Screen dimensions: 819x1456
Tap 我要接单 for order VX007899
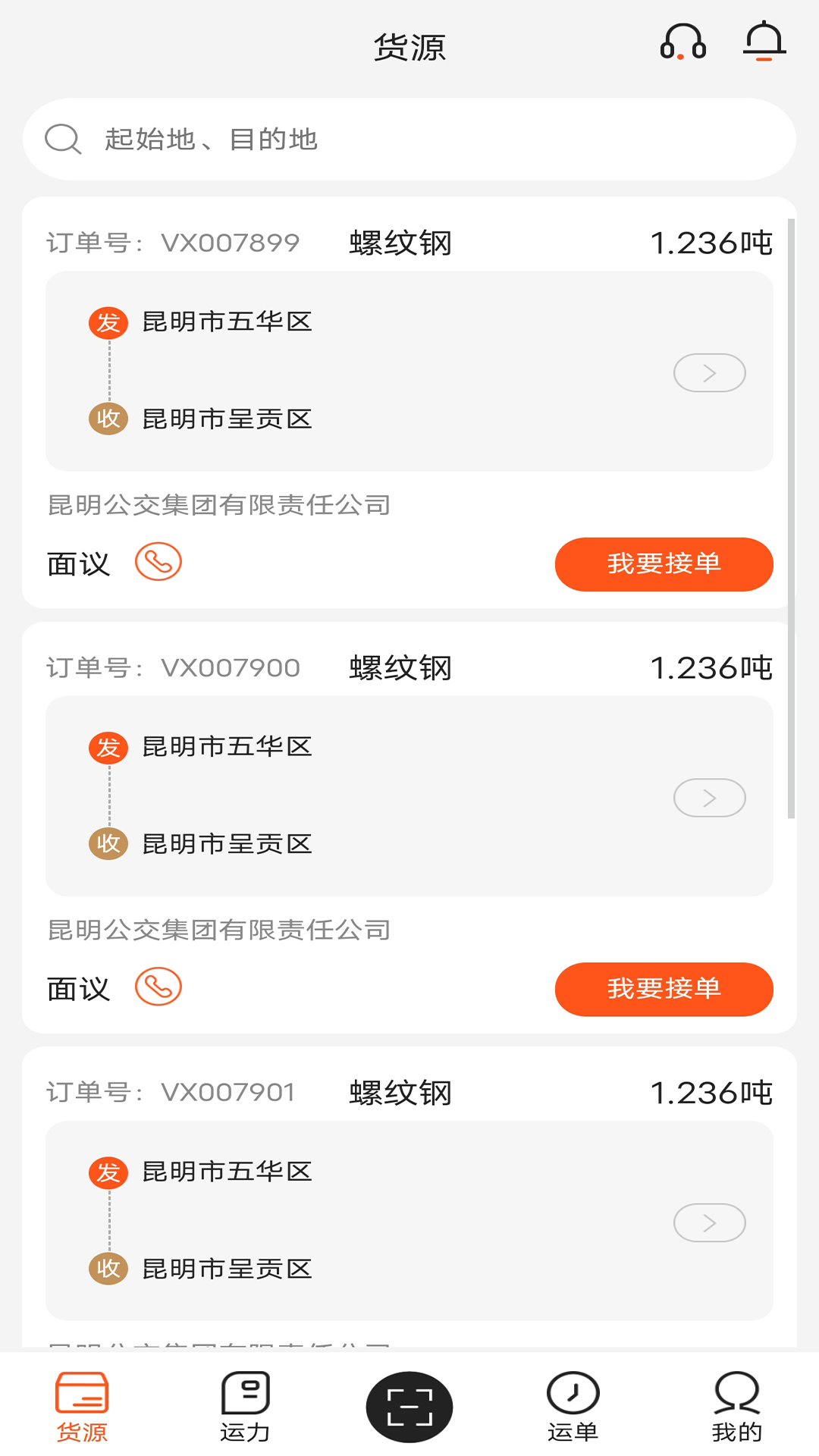coord(664,564)
